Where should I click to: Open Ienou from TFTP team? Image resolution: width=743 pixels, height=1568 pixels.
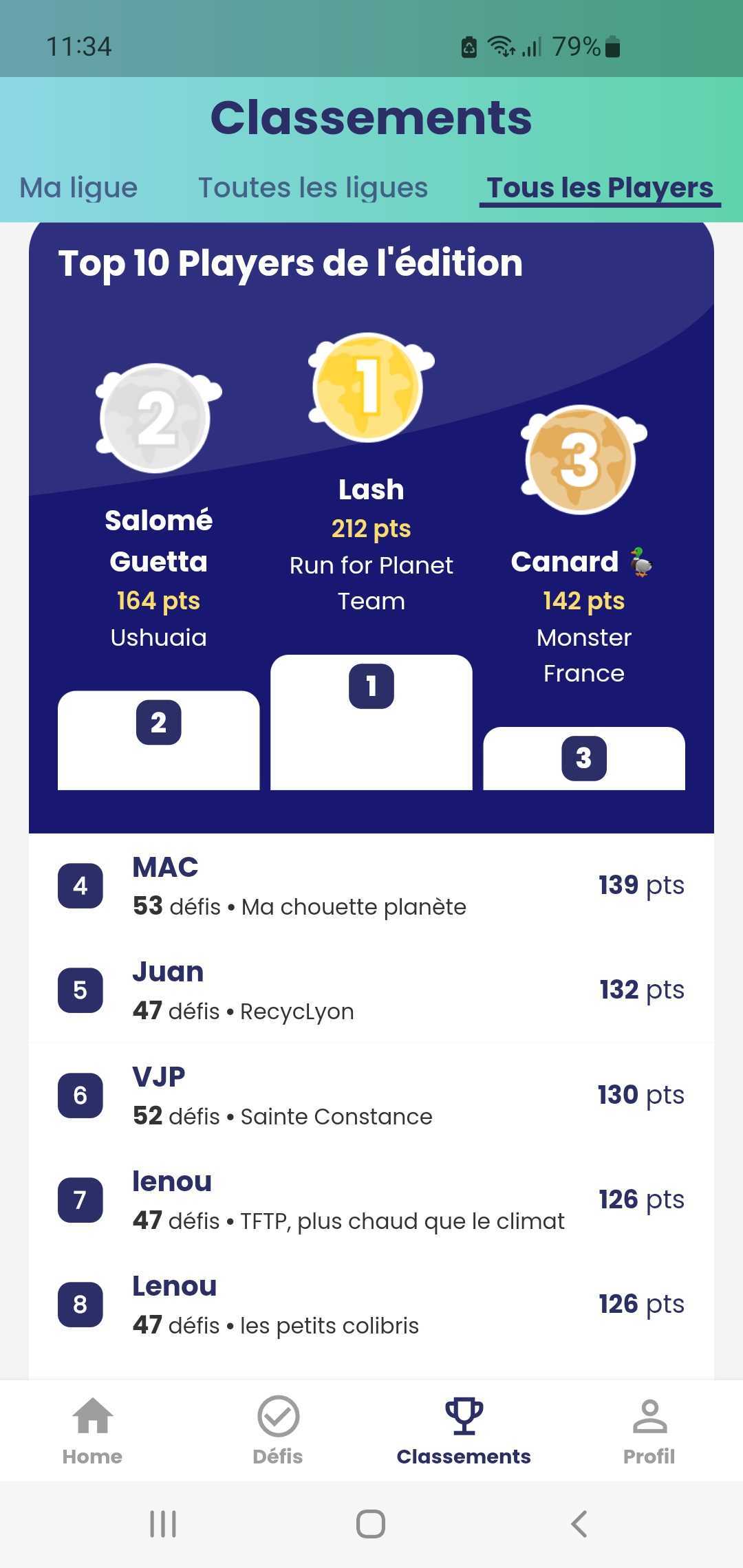(x=371, y=1200)
